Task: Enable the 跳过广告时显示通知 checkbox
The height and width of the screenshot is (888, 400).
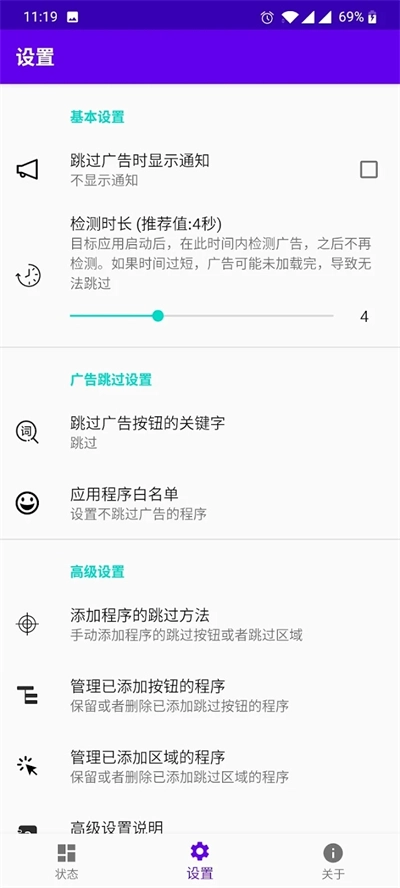Action: coord(369,169)
